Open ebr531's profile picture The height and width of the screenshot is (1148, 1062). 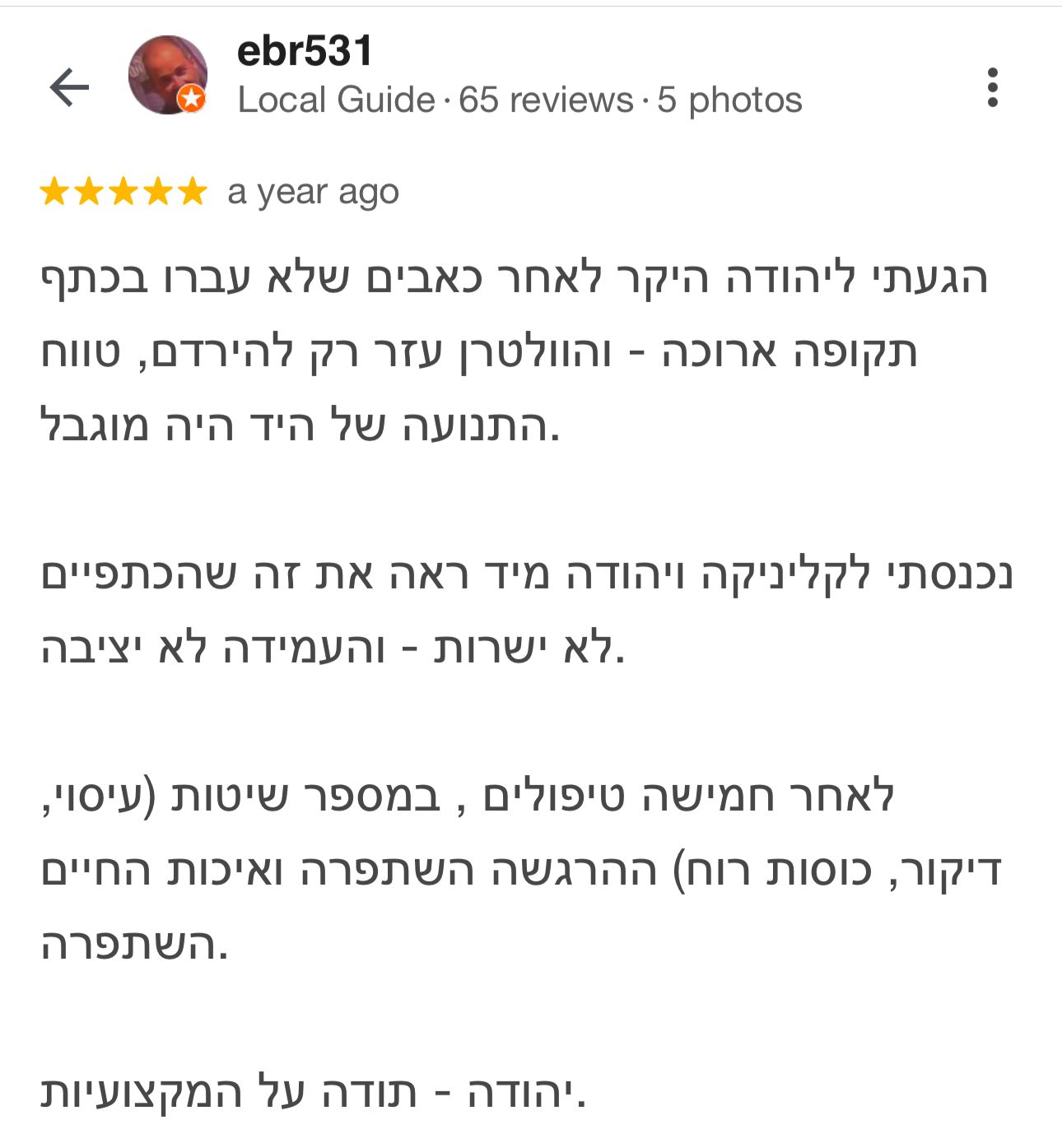coord(168,75)
